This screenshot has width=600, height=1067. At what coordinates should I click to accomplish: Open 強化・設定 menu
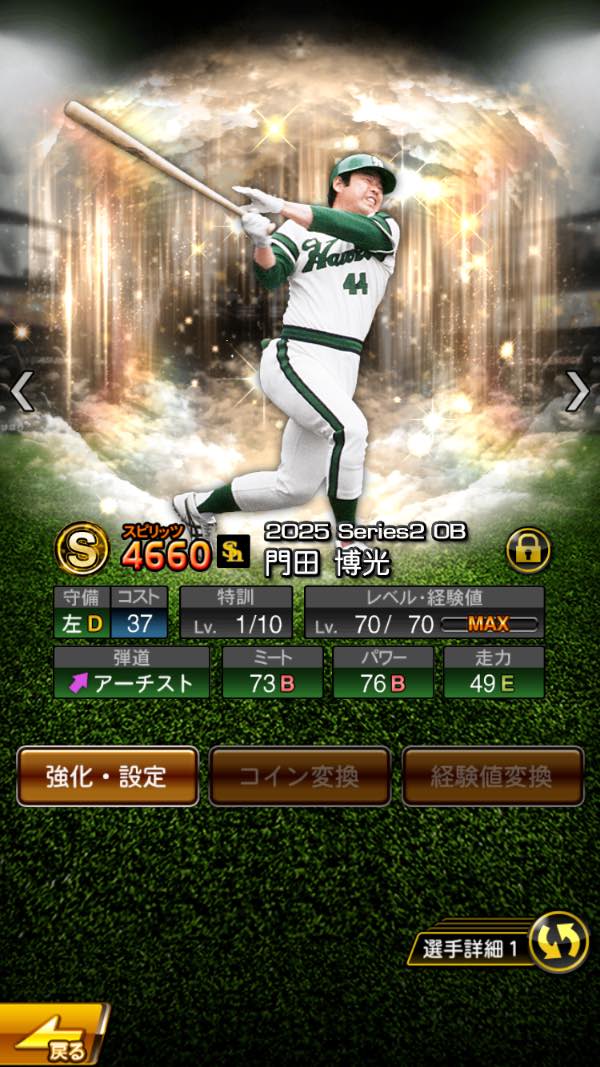point(107,776)
